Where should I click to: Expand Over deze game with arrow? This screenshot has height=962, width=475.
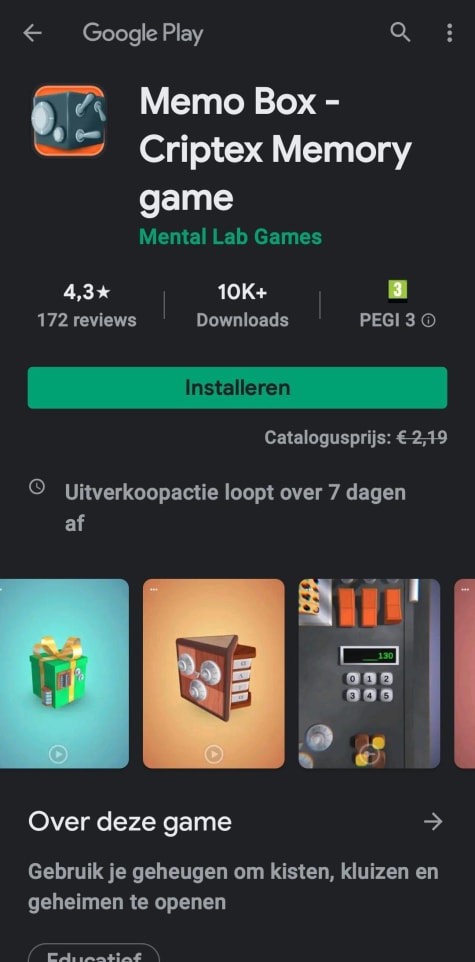[433, 822]
